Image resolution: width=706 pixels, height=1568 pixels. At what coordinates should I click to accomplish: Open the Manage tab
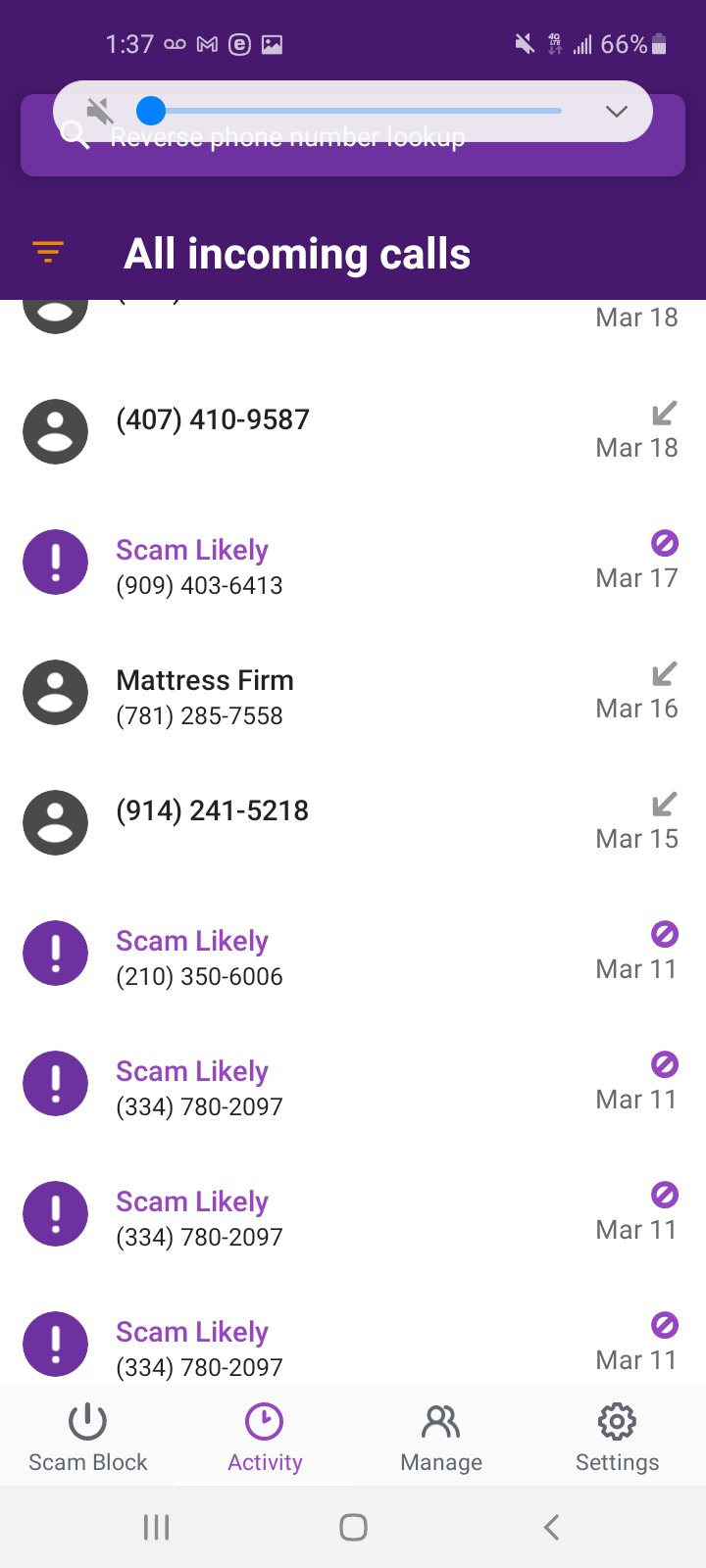point(441,1438)
